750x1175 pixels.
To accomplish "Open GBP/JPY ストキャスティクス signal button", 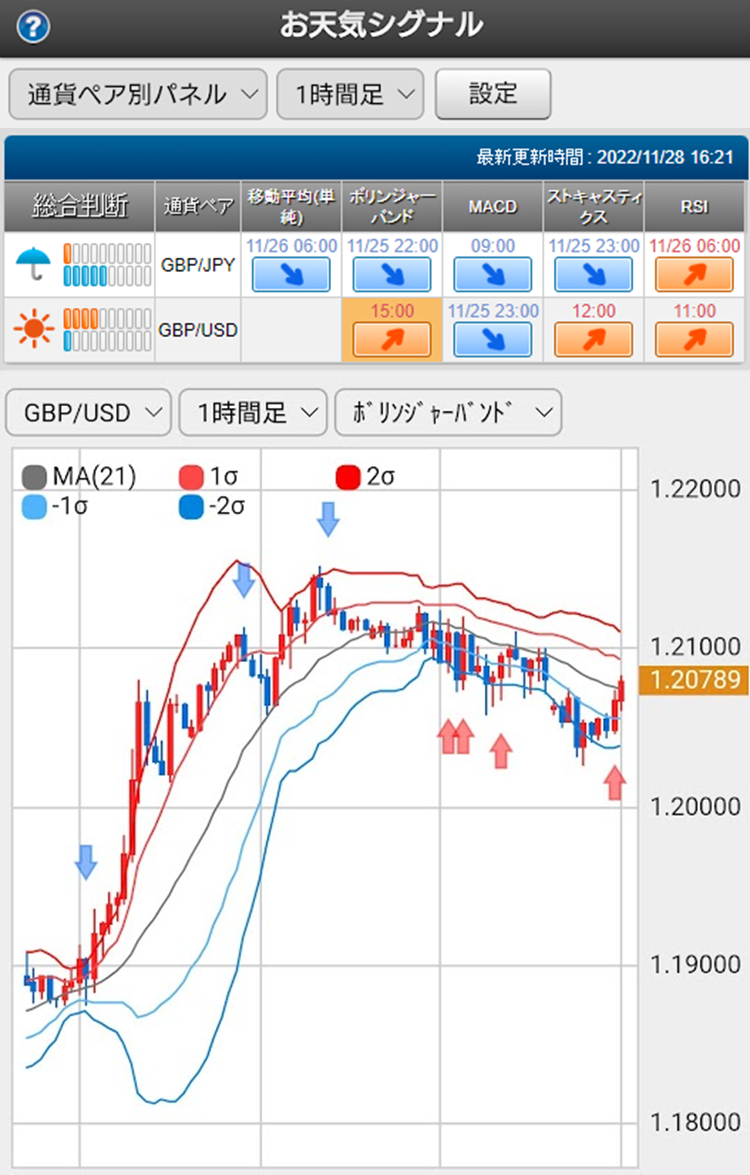I will coord(593,274).
